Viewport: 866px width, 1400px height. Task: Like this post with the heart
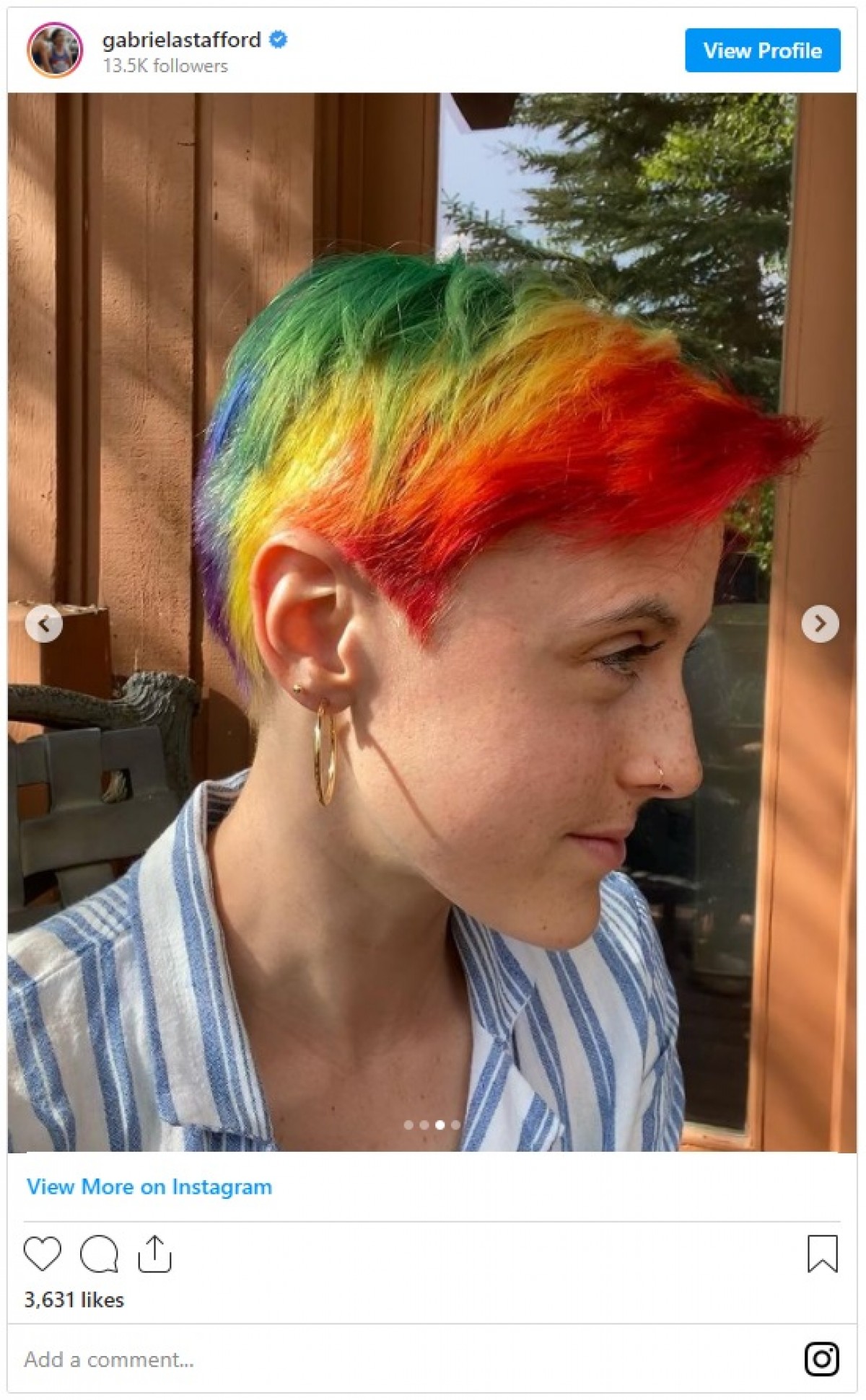tap(43, 1254)
